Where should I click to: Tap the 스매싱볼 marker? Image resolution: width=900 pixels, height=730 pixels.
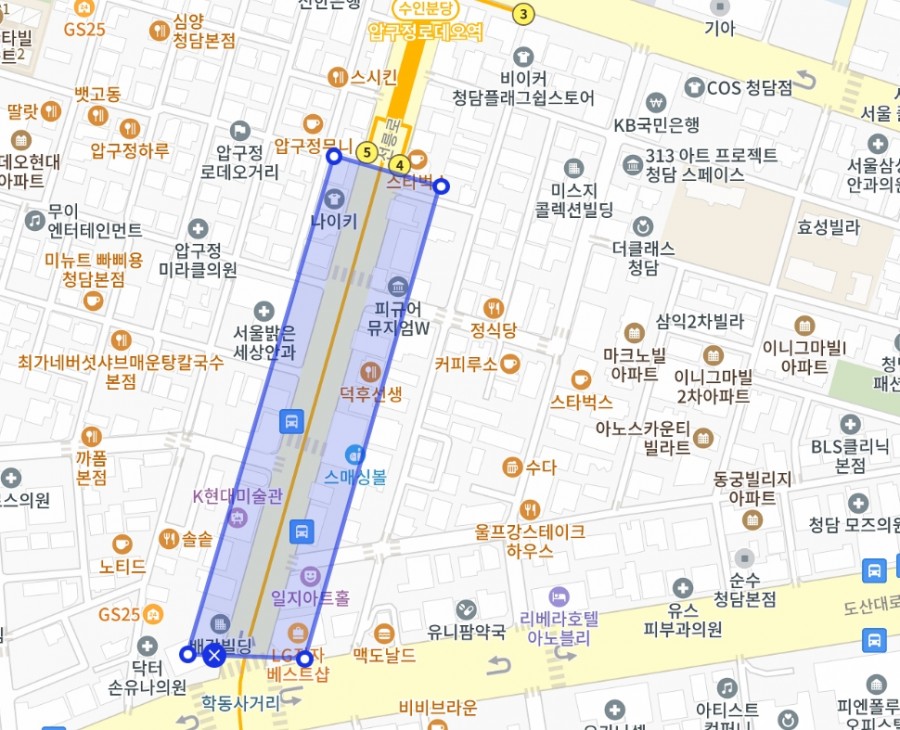(354, 455)
